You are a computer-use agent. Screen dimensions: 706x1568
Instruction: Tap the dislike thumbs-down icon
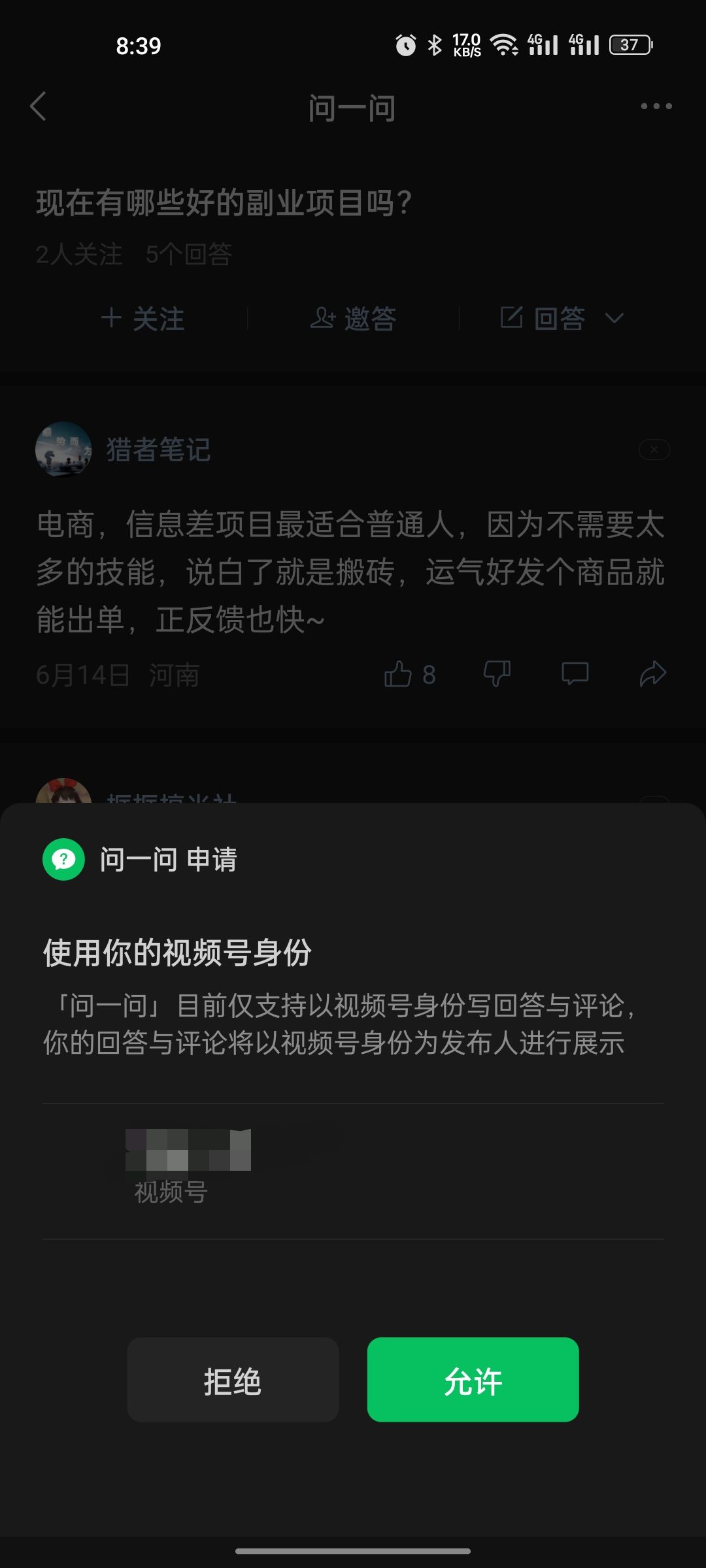(497, 674)
